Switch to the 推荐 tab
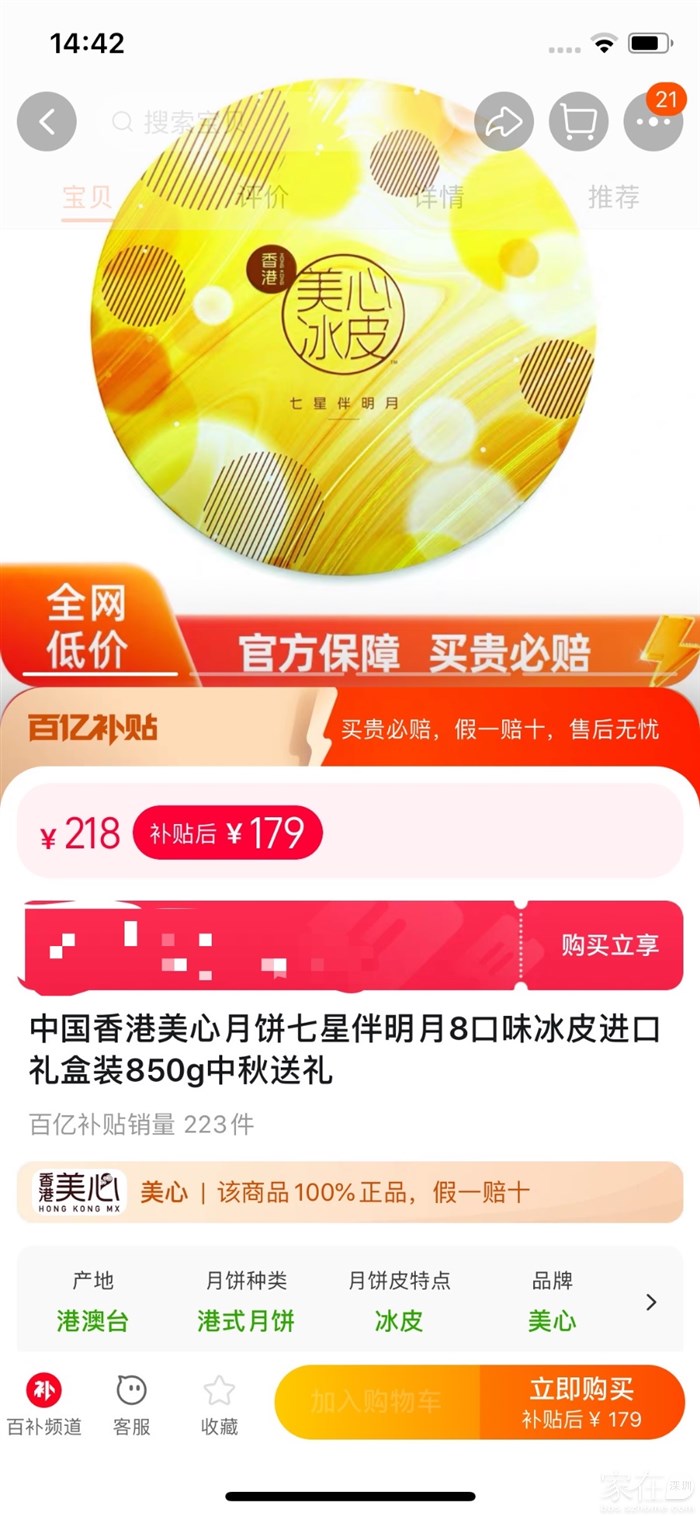 pyautogui.click(x=613, y=197)
